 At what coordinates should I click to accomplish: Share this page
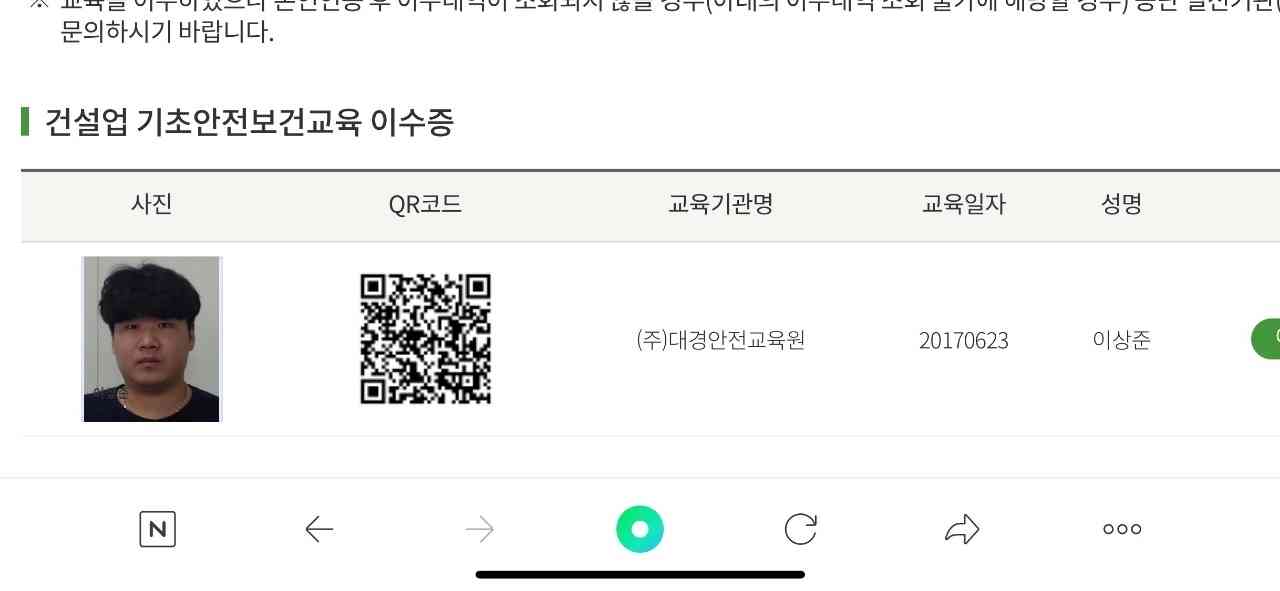point(961,529)
